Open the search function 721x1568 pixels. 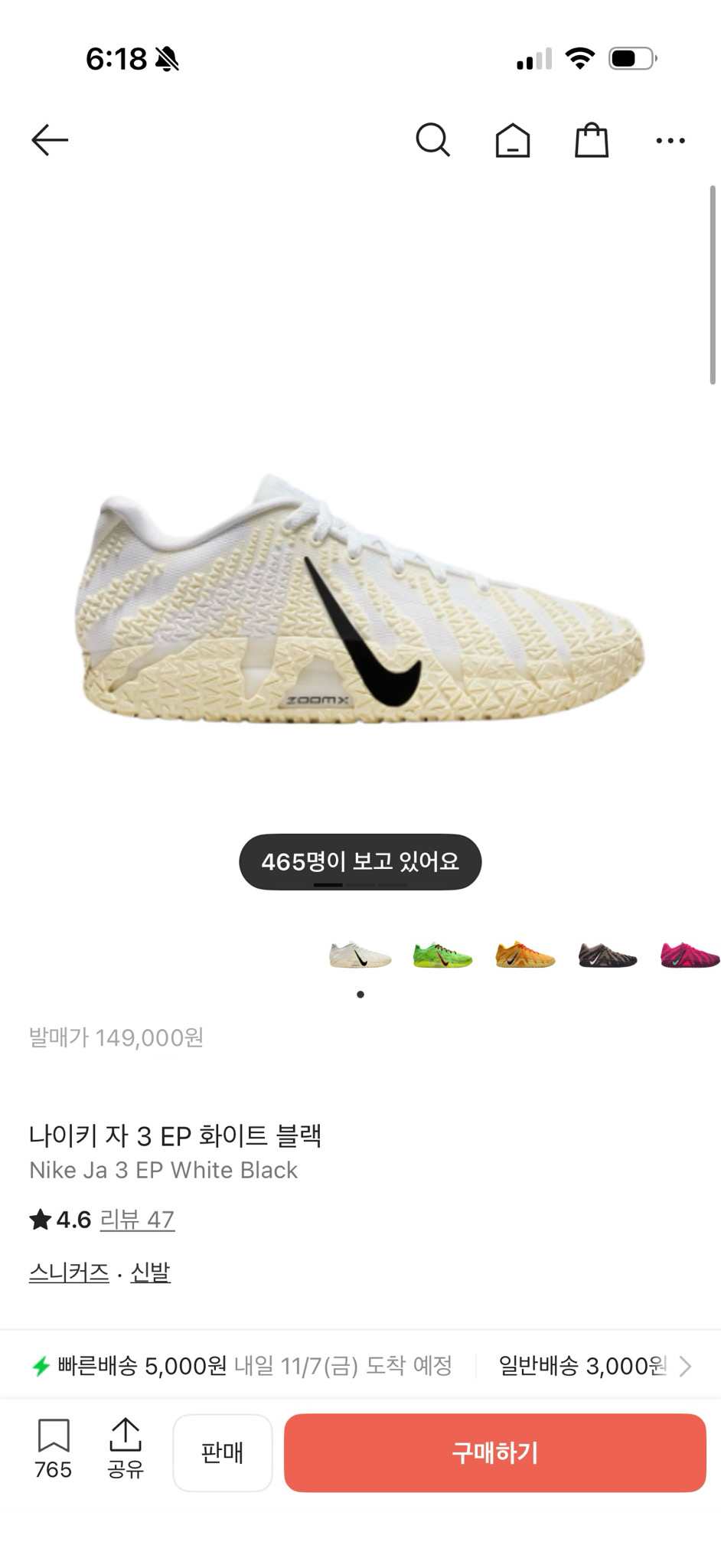(x=433, y=140)
